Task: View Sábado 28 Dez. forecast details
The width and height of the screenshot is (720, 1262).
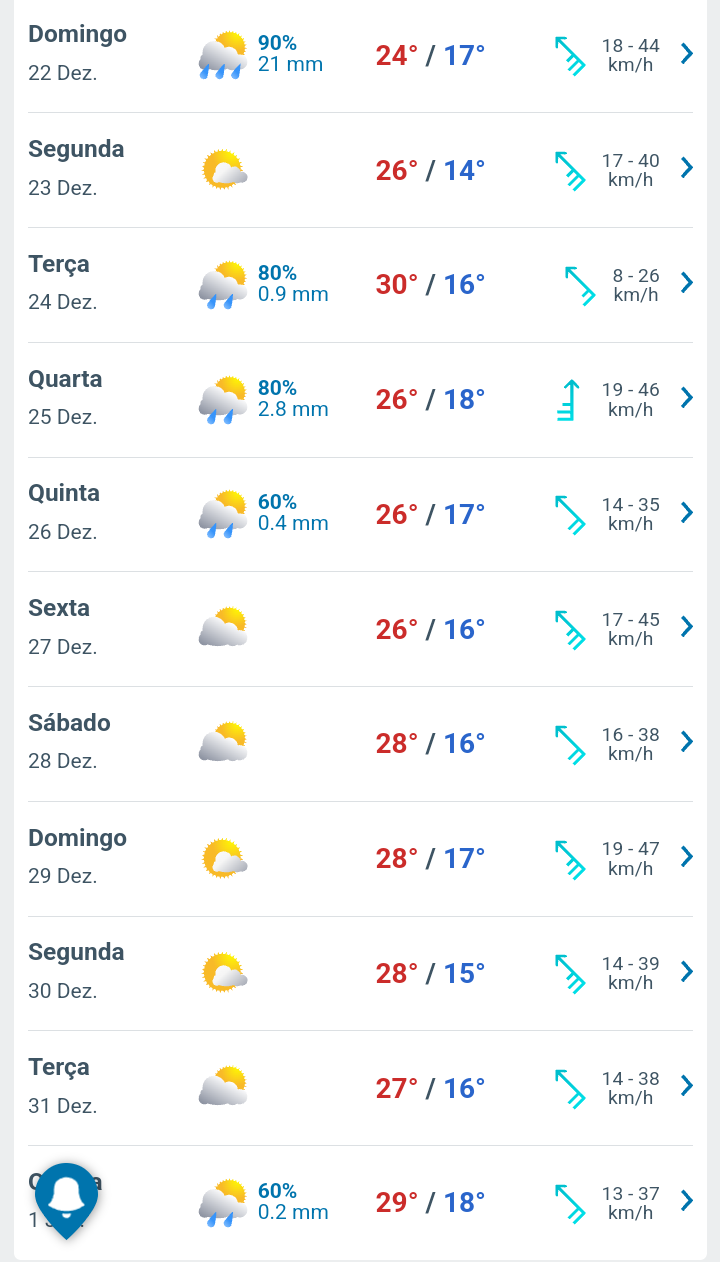Action: pyautogui.click(x=360, y=744)
